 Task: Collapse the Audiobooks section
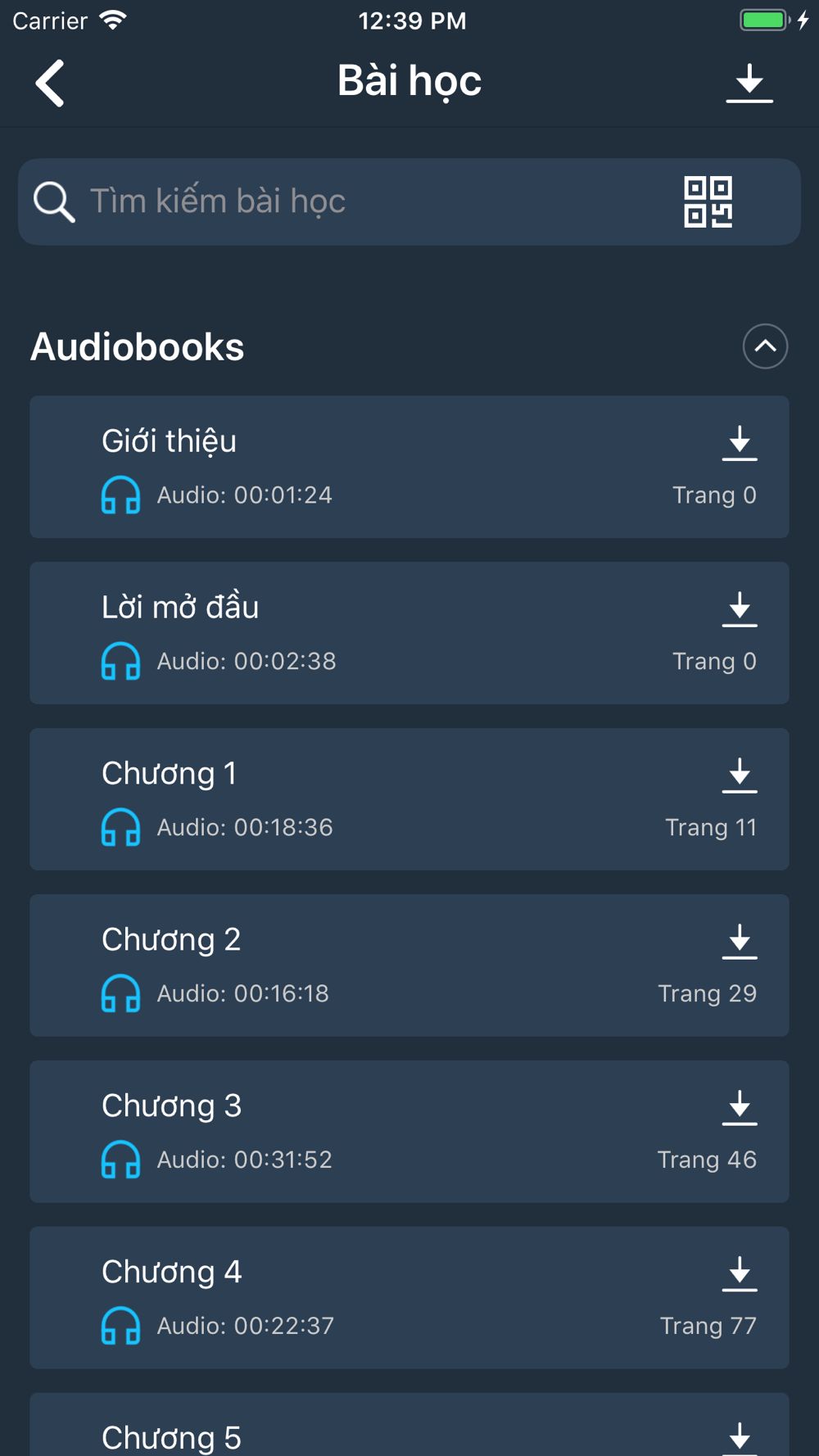coord(765,346)
